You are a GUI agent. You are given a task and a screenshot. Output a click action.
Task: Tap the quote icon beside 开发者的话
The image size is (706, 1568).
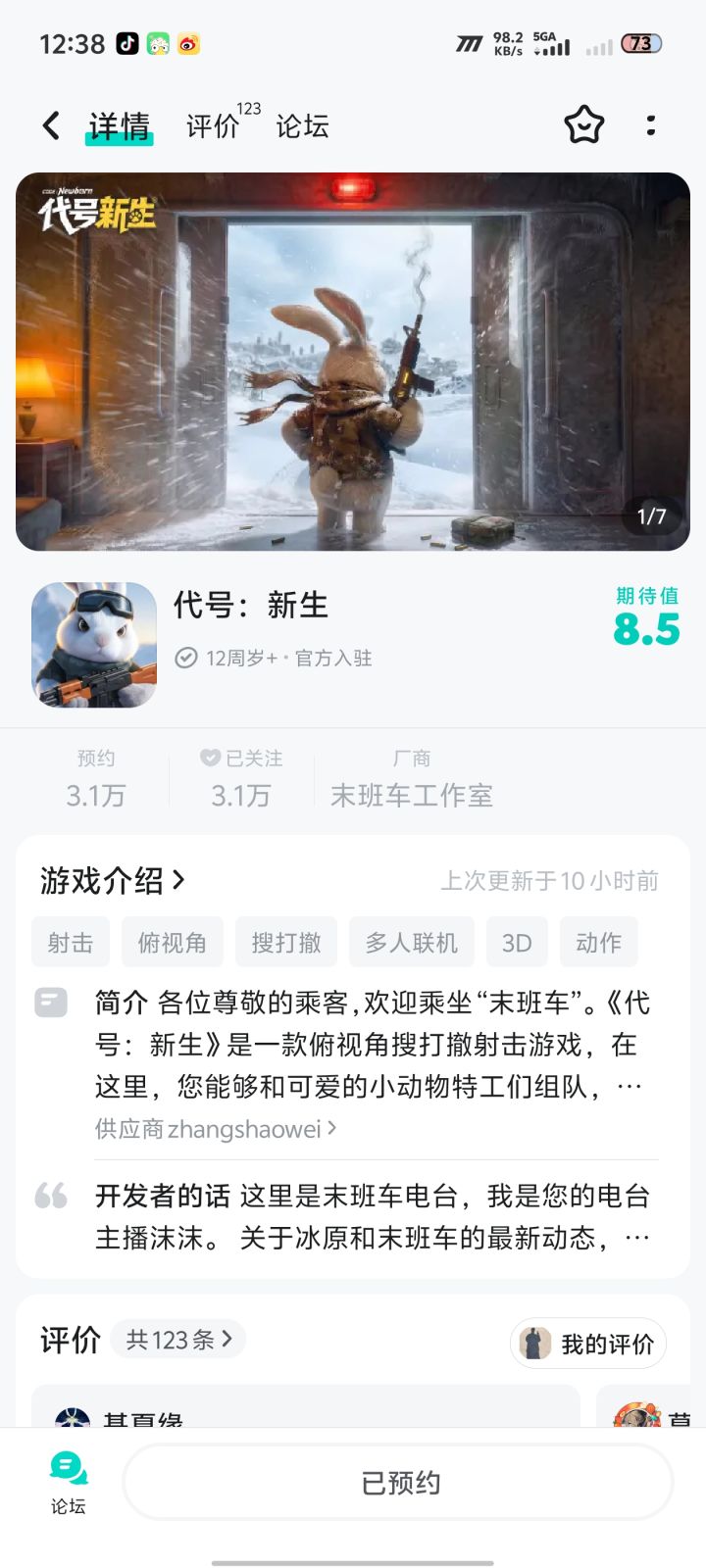(50, 1196)
